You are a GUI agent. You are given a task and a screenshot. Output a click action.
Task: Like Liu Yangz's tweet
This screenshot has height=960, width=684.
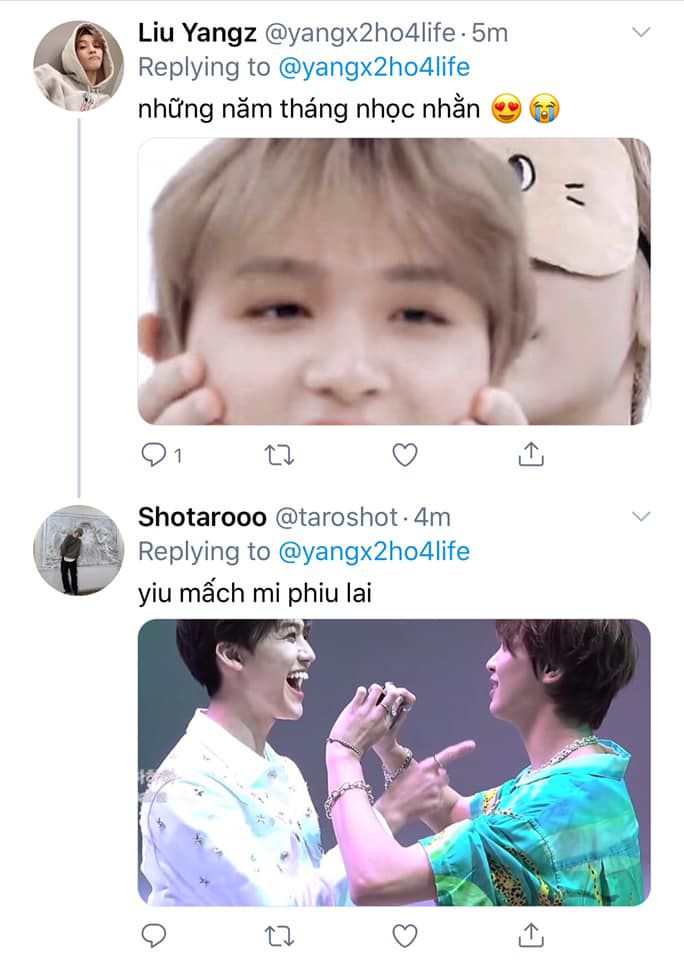(404, 456)
